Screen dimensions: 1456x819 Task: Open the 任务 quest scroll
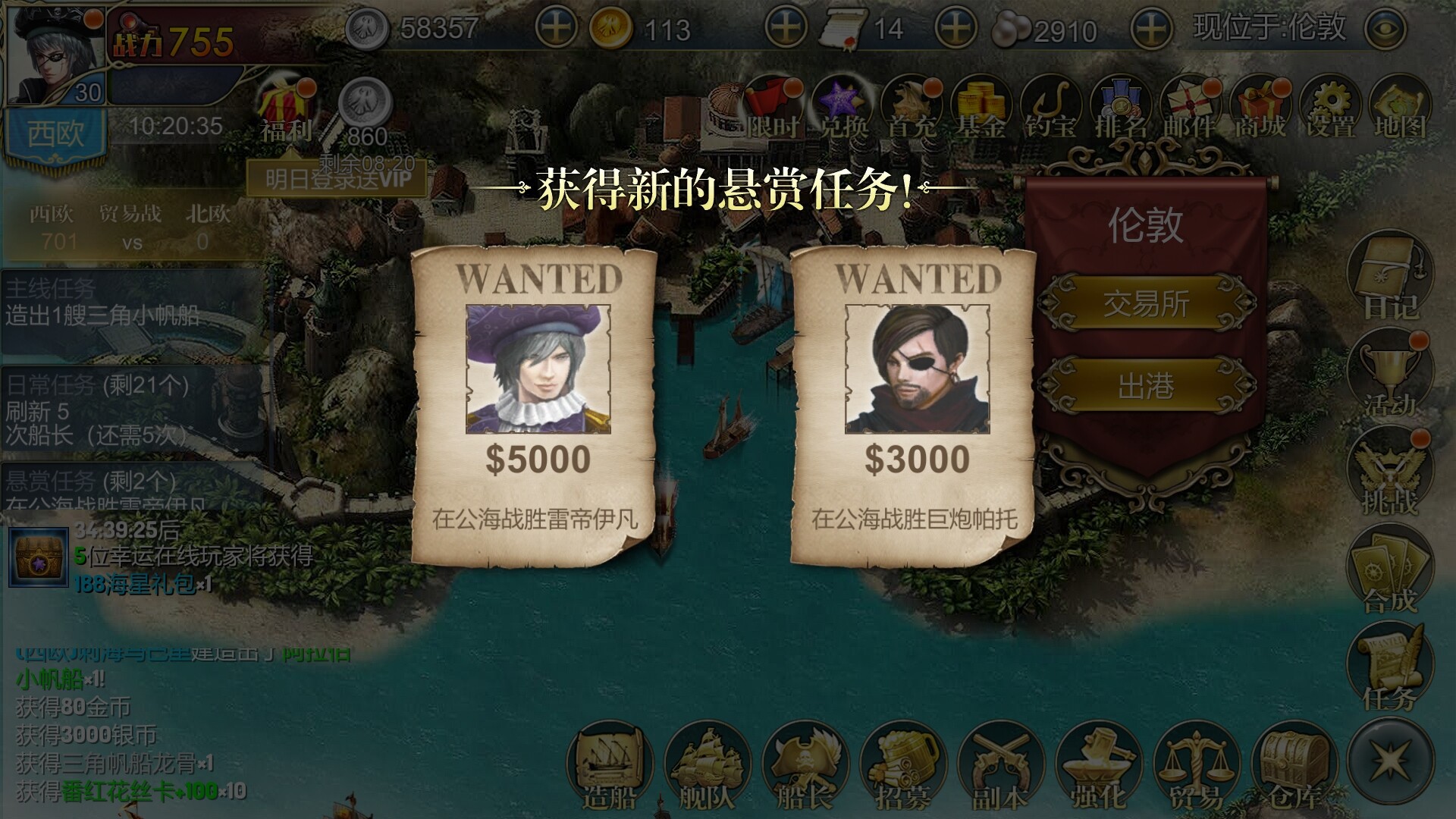(1390, 667)
